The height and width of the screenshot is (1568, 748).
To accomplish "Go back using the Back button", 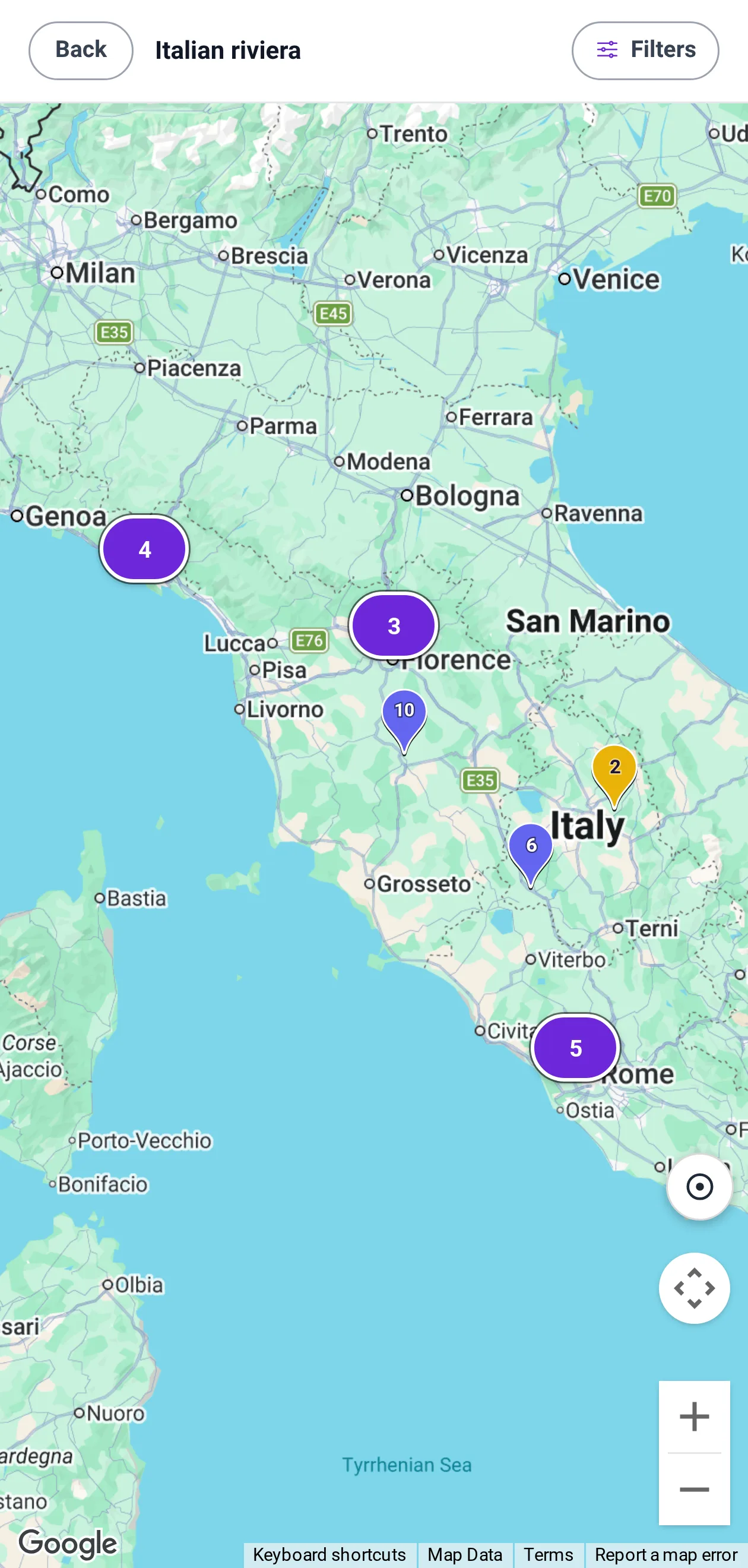I will click(x=81, y=50).
